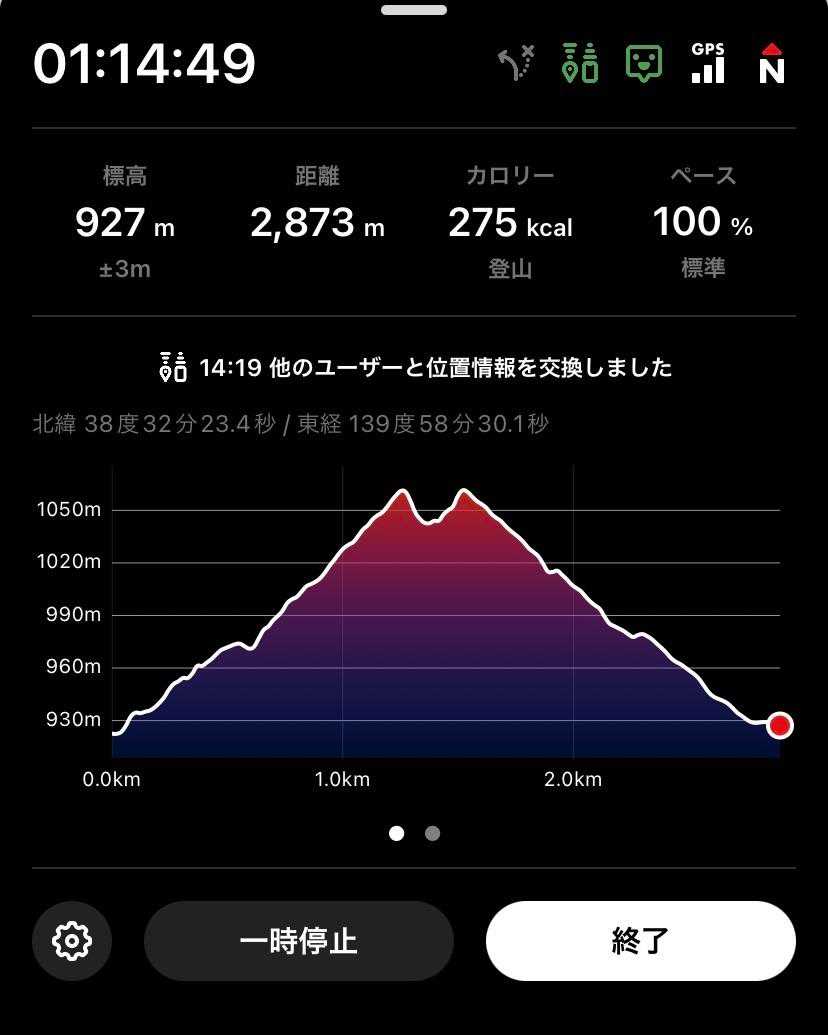
Task: End the activity with 終了
Action: click(640, 941)
